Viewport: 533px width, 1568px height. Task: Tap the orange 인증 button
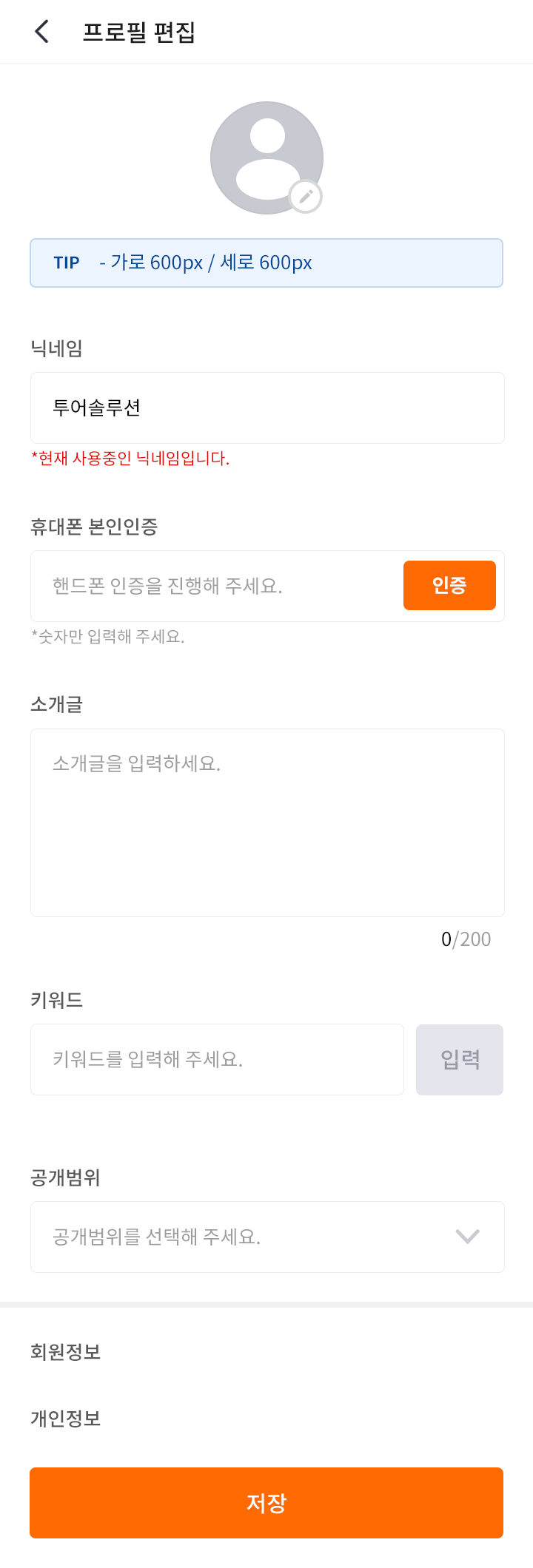(x=449, y=585)
